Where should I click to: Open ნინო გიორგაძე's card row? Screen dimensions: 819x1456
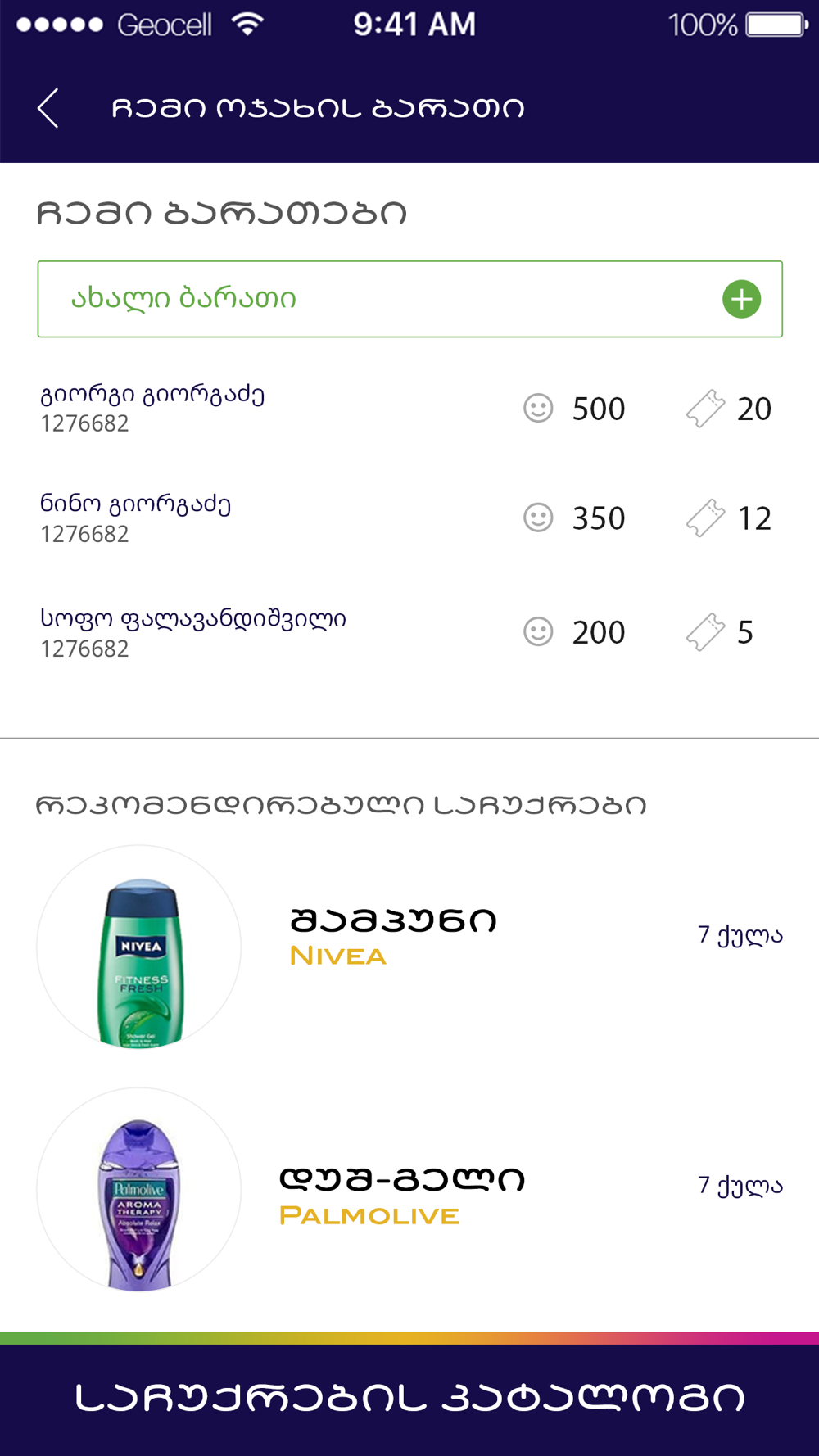tap(409, 518)
